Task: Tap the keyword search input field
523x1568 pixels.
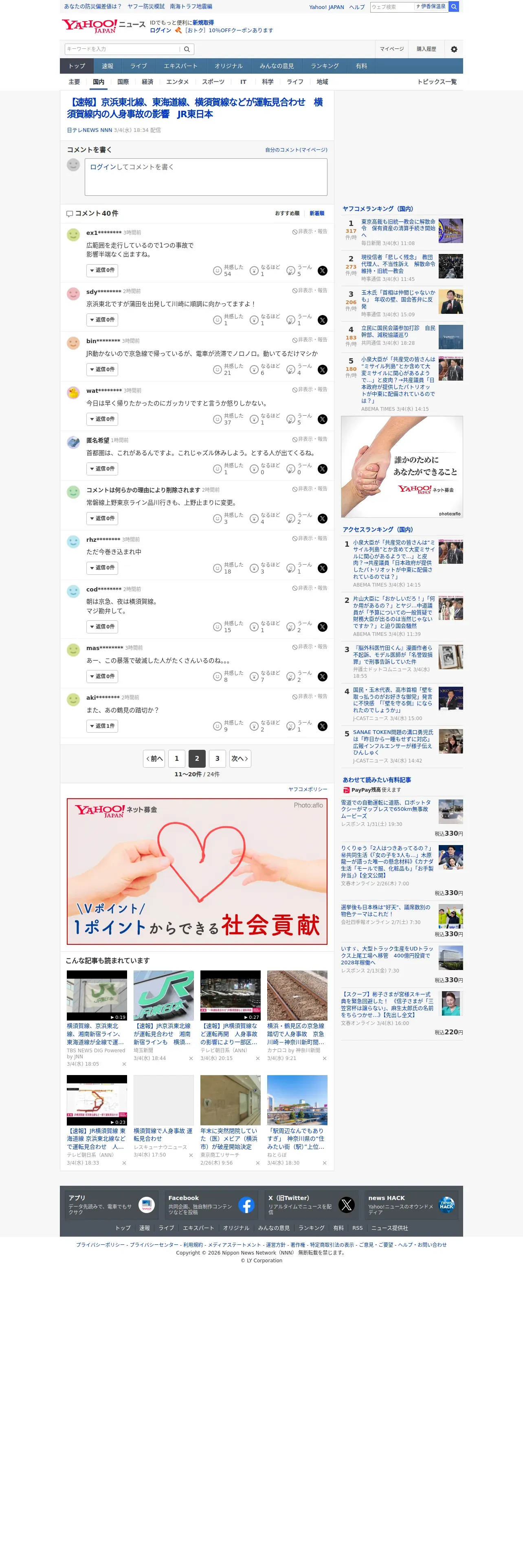Action: [x=122, y=49]
